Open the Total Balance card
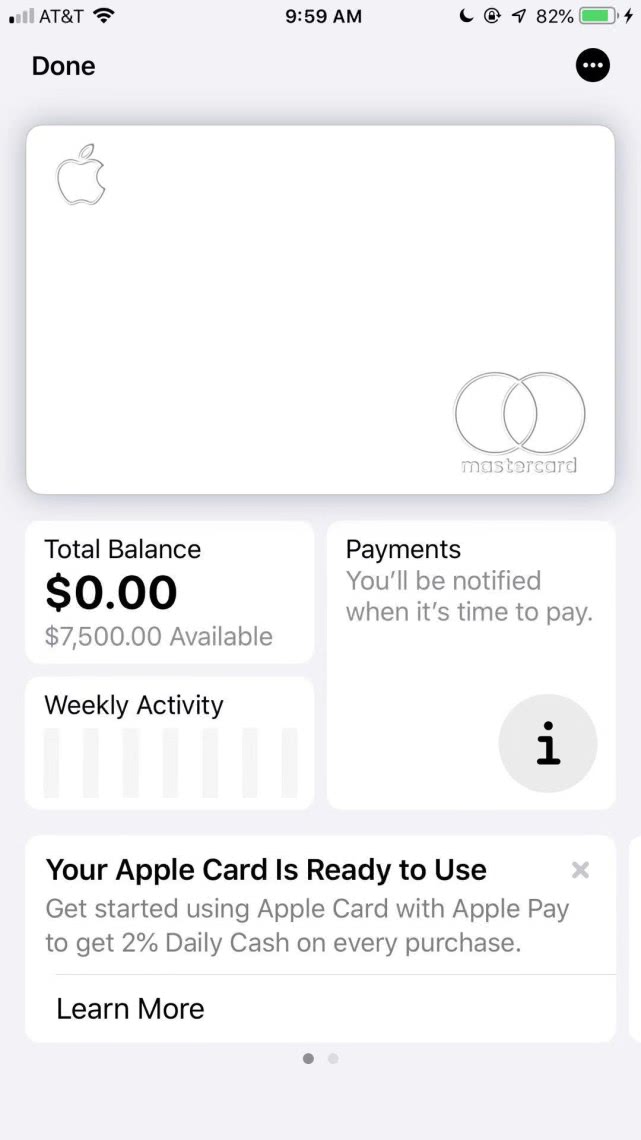This screenshot has width=641, height=1140. (x=169, y=591)
